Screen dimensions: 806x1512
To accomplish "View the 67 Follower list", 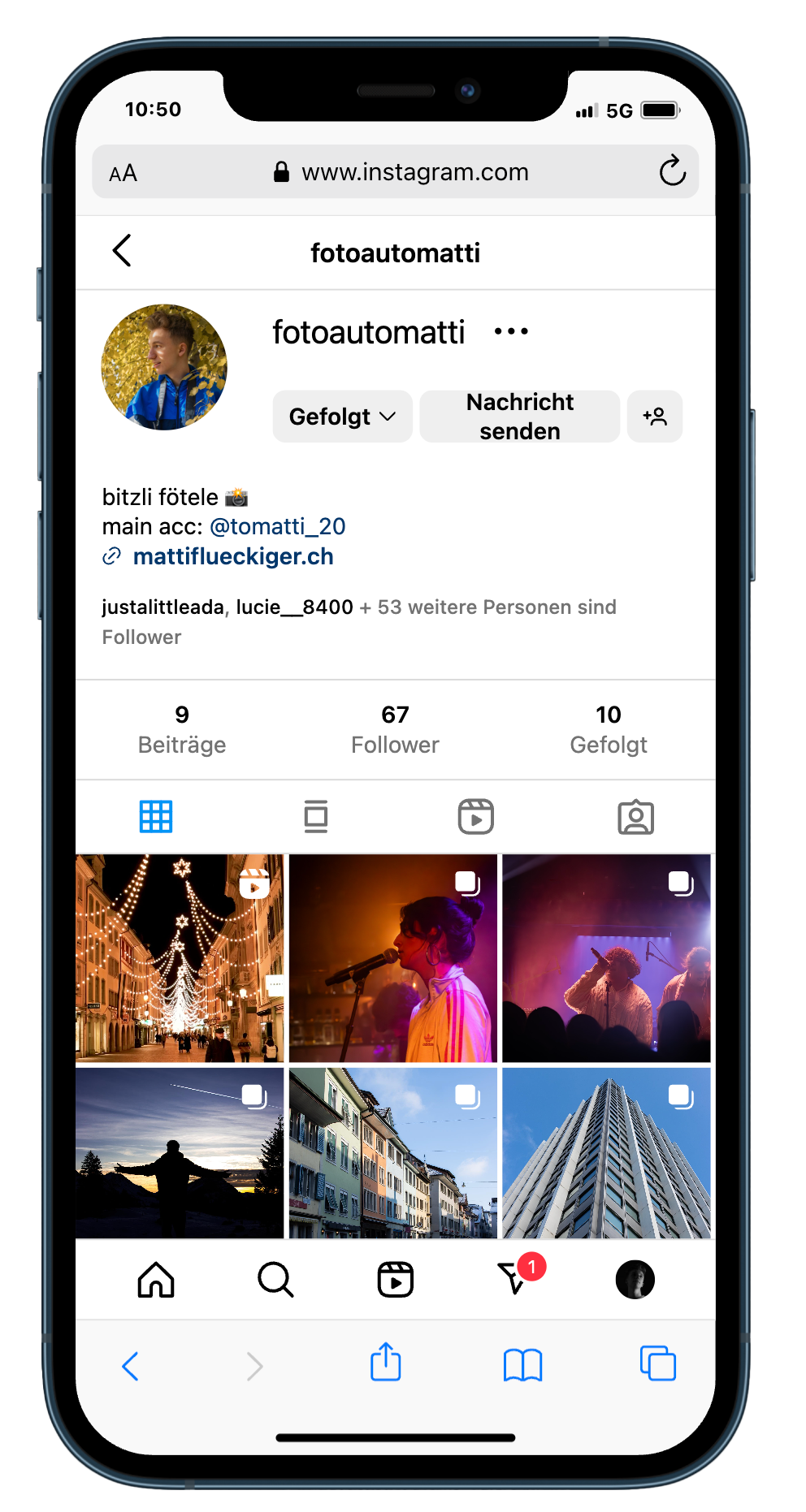I will coord(395,729).
